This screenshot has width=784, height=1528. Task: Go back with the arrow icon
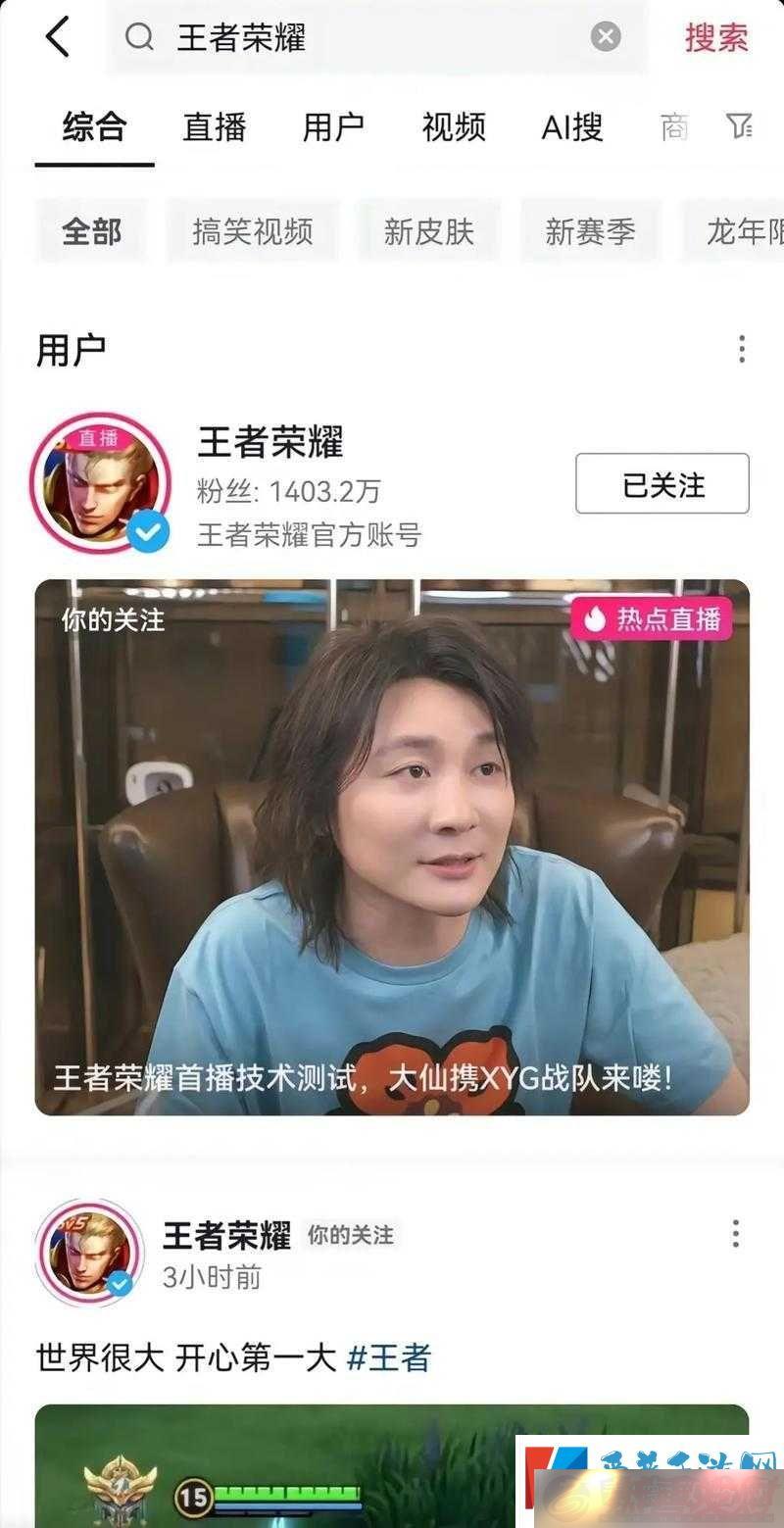pyautogui.click(x=58, y=38)
